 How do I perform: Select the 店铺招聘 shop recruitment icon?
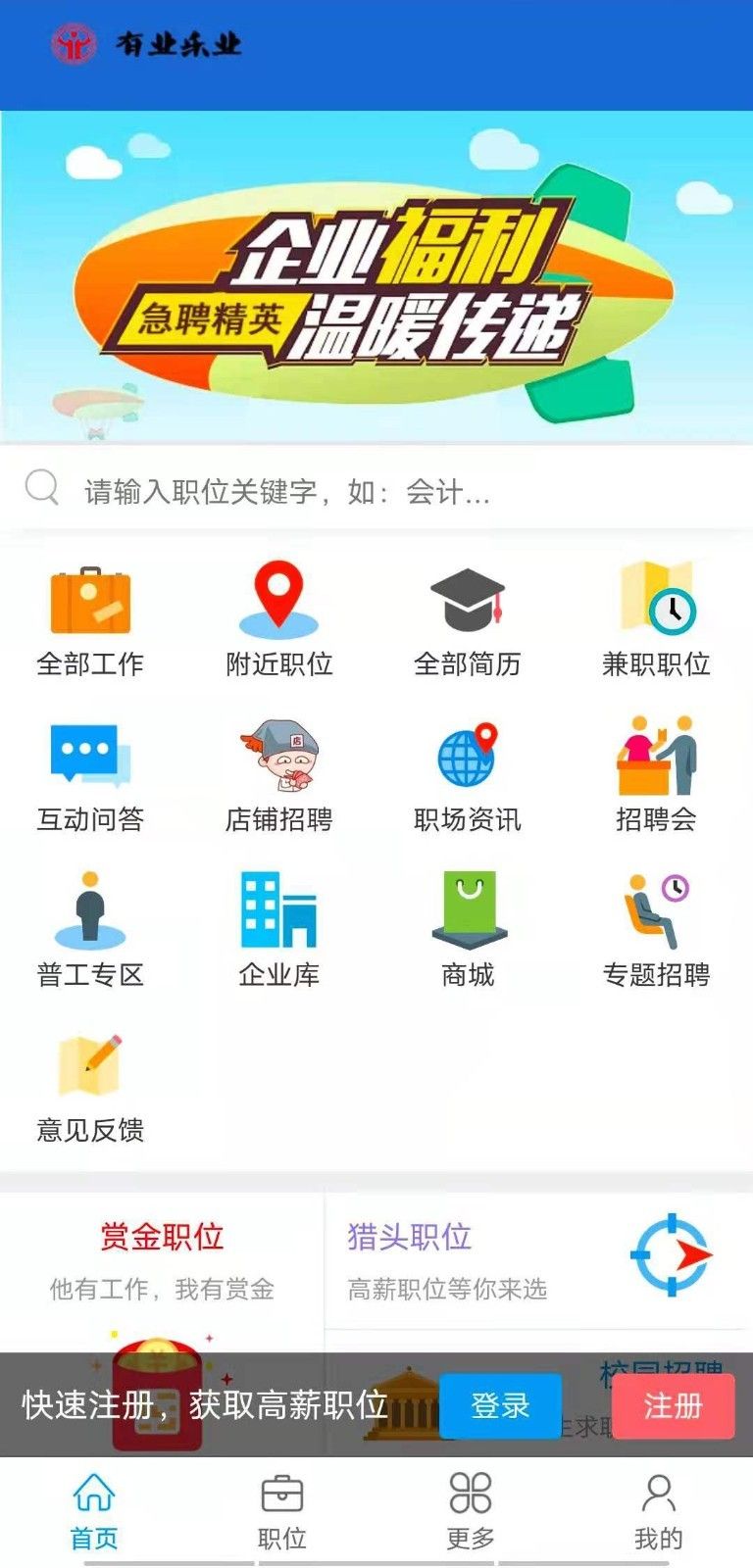tap(278, 759)
